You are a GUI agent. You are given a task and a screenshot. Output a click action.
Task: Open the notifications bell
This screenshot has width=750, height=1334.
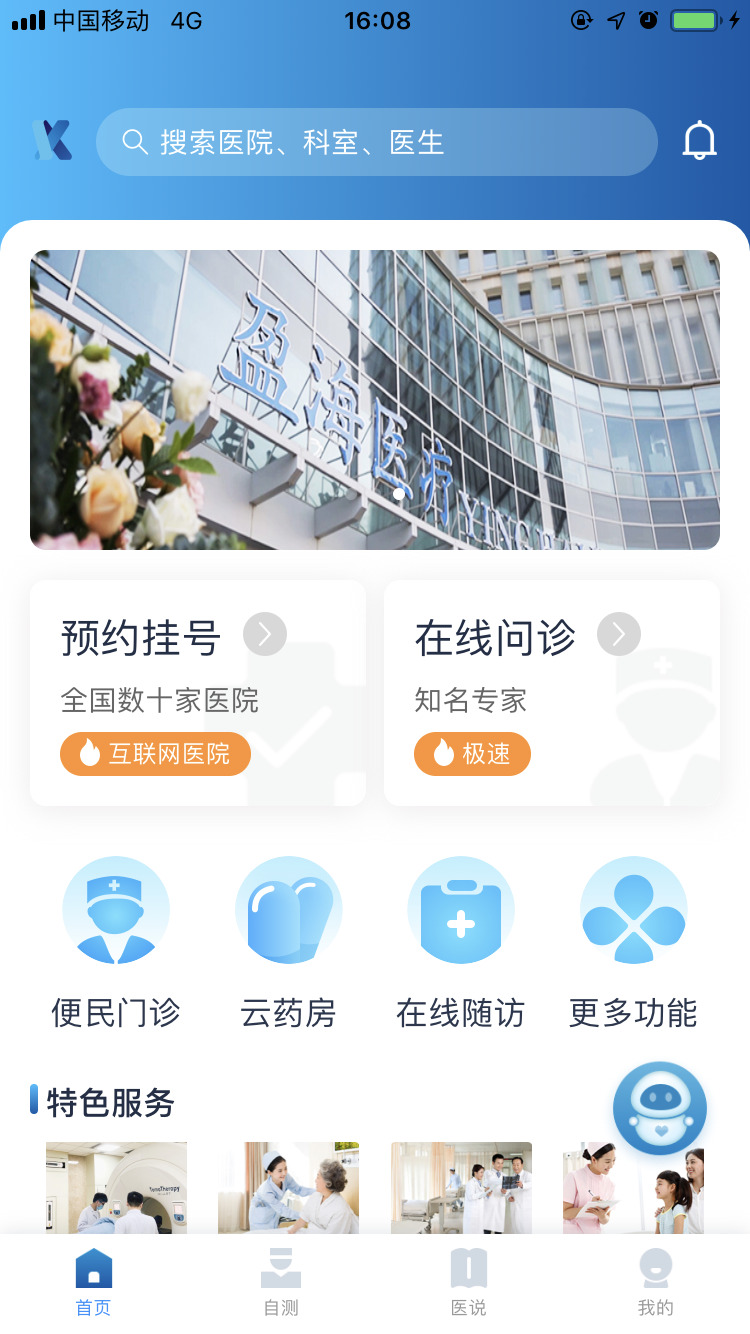699,141
